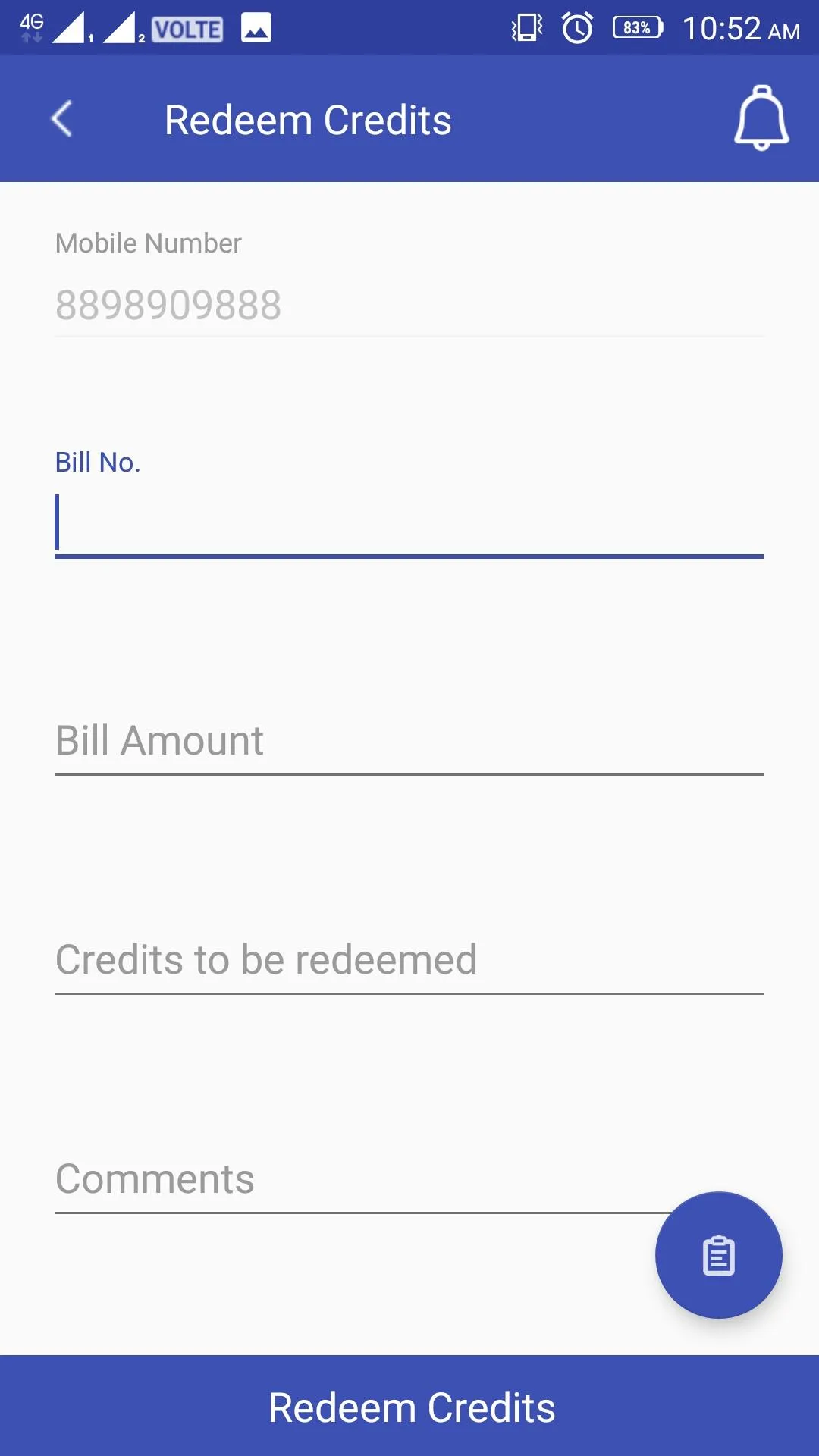Viewport: 819px width, 1456px height.
Task: Go back using the header arrow
Action: (x=61, y=119)
